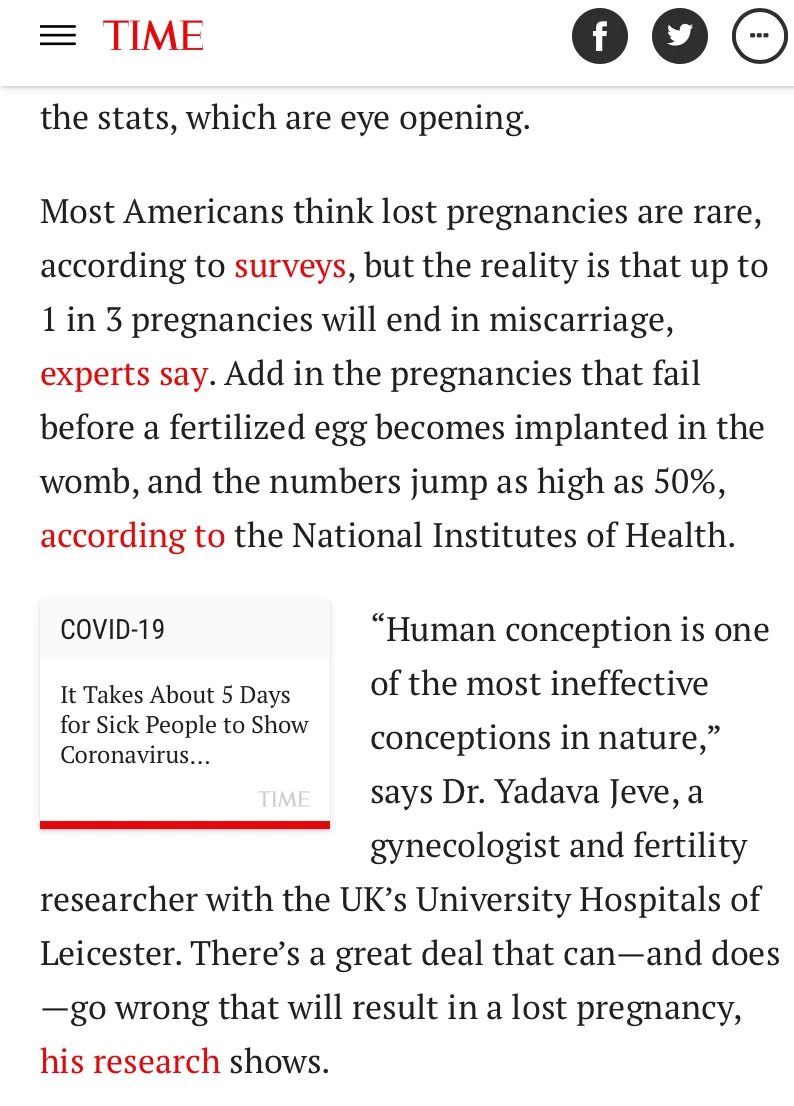Open more sharing options
794x1106 pixels.
(x=759, y=37)
